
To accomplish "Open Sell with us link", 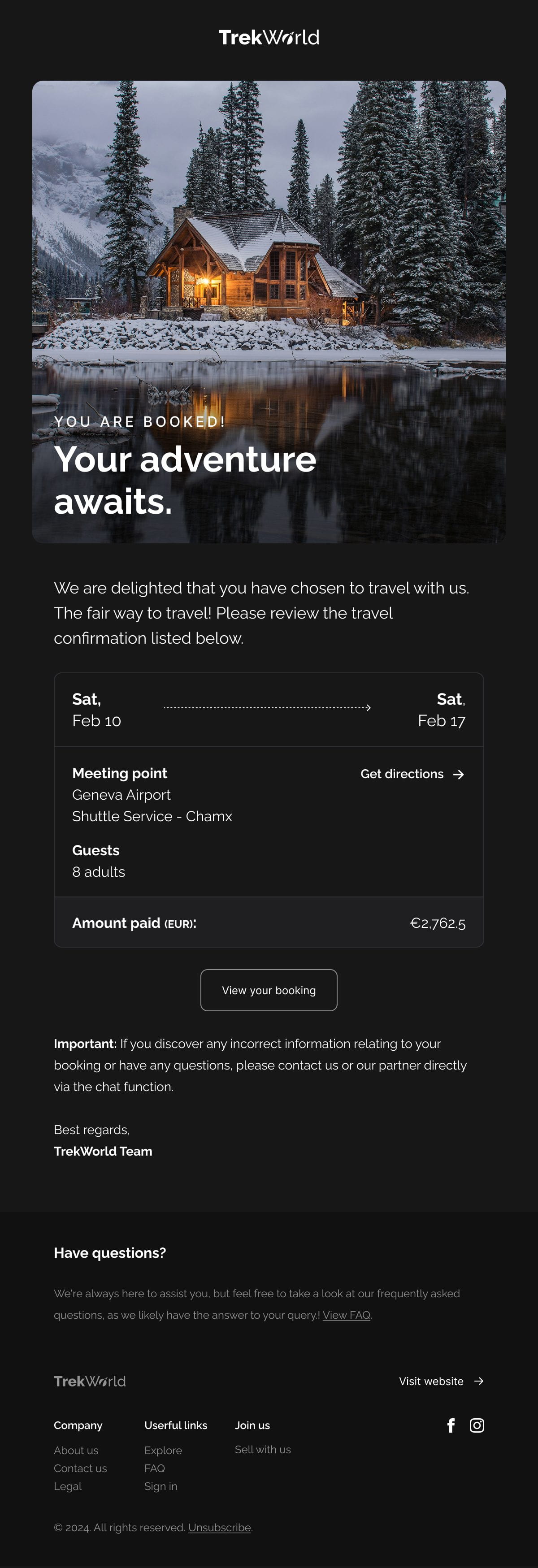I will 262,1449.
